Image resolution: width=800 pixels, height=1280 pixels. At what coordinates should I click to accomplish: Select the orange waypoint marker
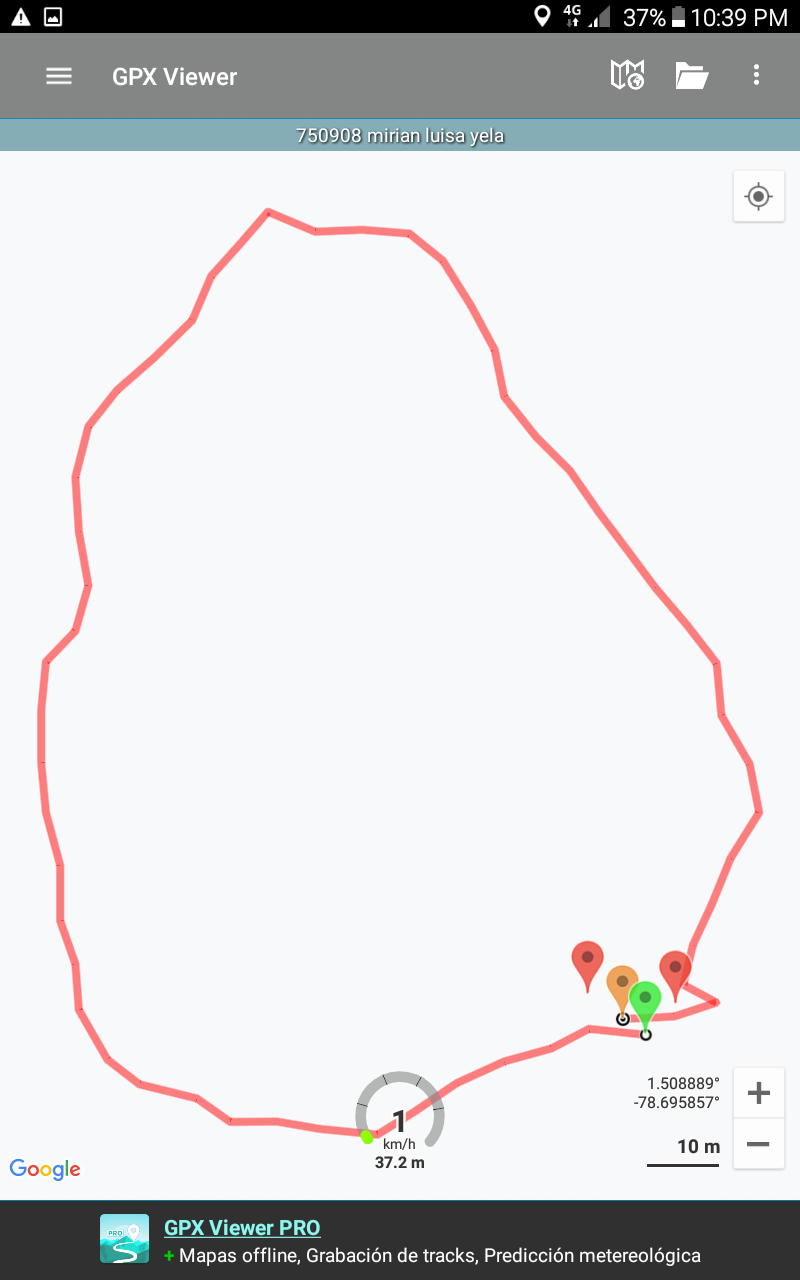tap(621, 984)
